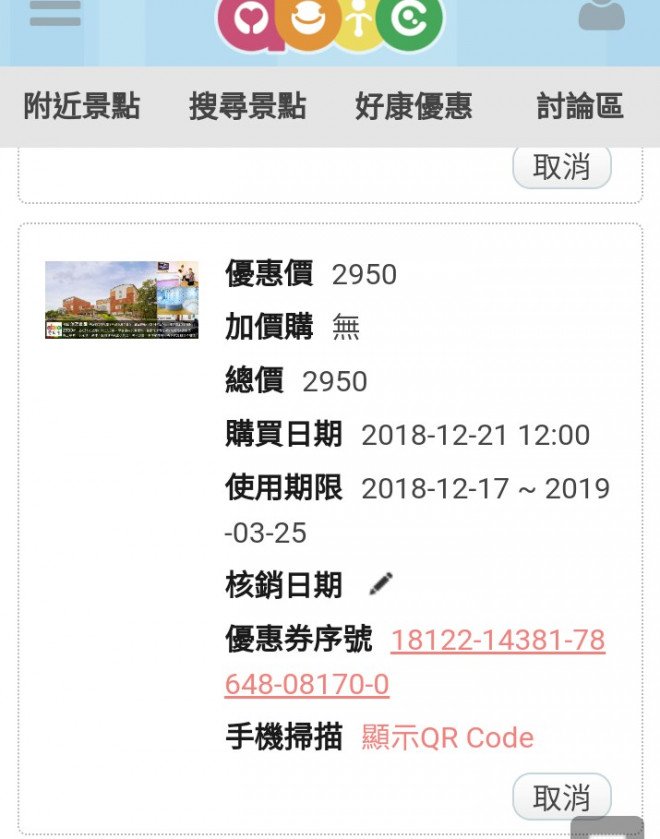660x839 pixels.
Task: Show the QR code via 顯示QR Code
Action: pyautogui.click(x=447, y=738)
